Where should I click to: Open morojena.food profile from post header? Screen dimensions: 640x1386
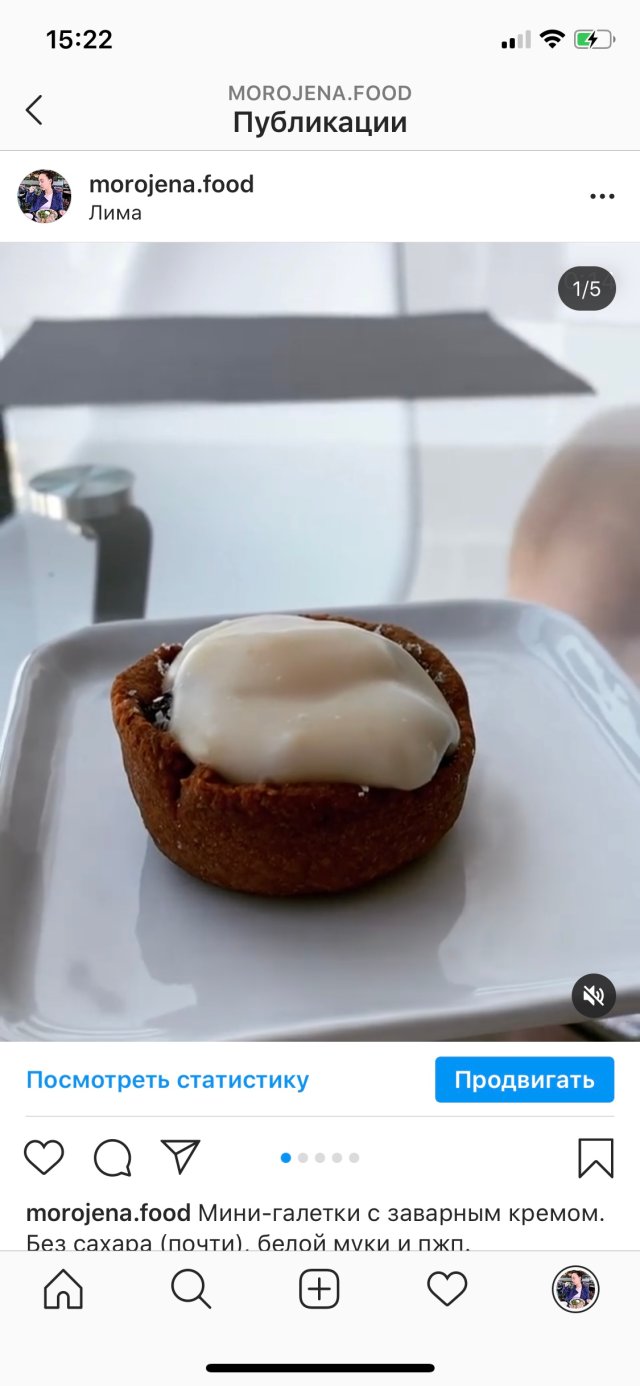(x=171, y=184)
